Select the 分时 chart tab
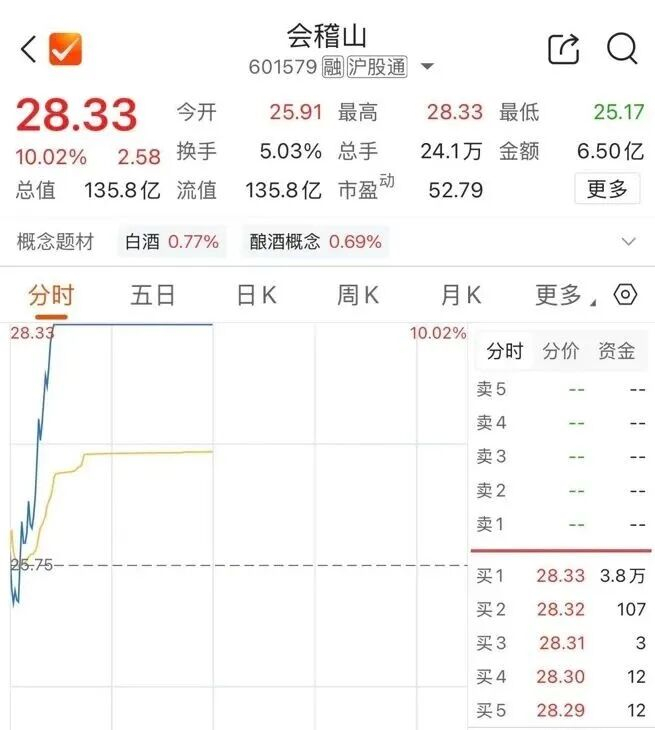The width and height of the screenshot is (655, 730). [x=51, y=296]
